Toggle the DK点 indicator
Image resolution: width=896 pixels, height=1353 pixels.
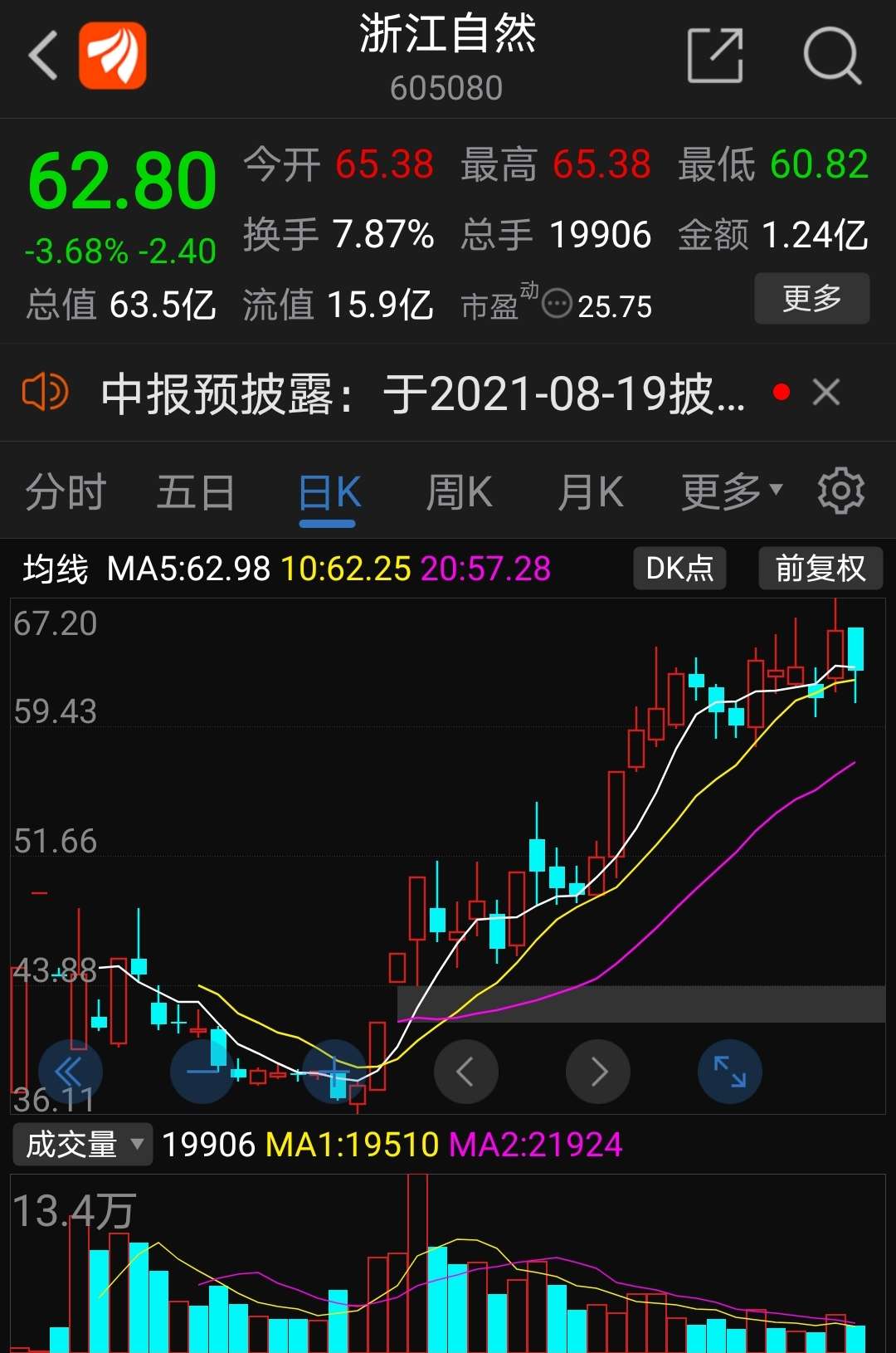coord(679,569)
